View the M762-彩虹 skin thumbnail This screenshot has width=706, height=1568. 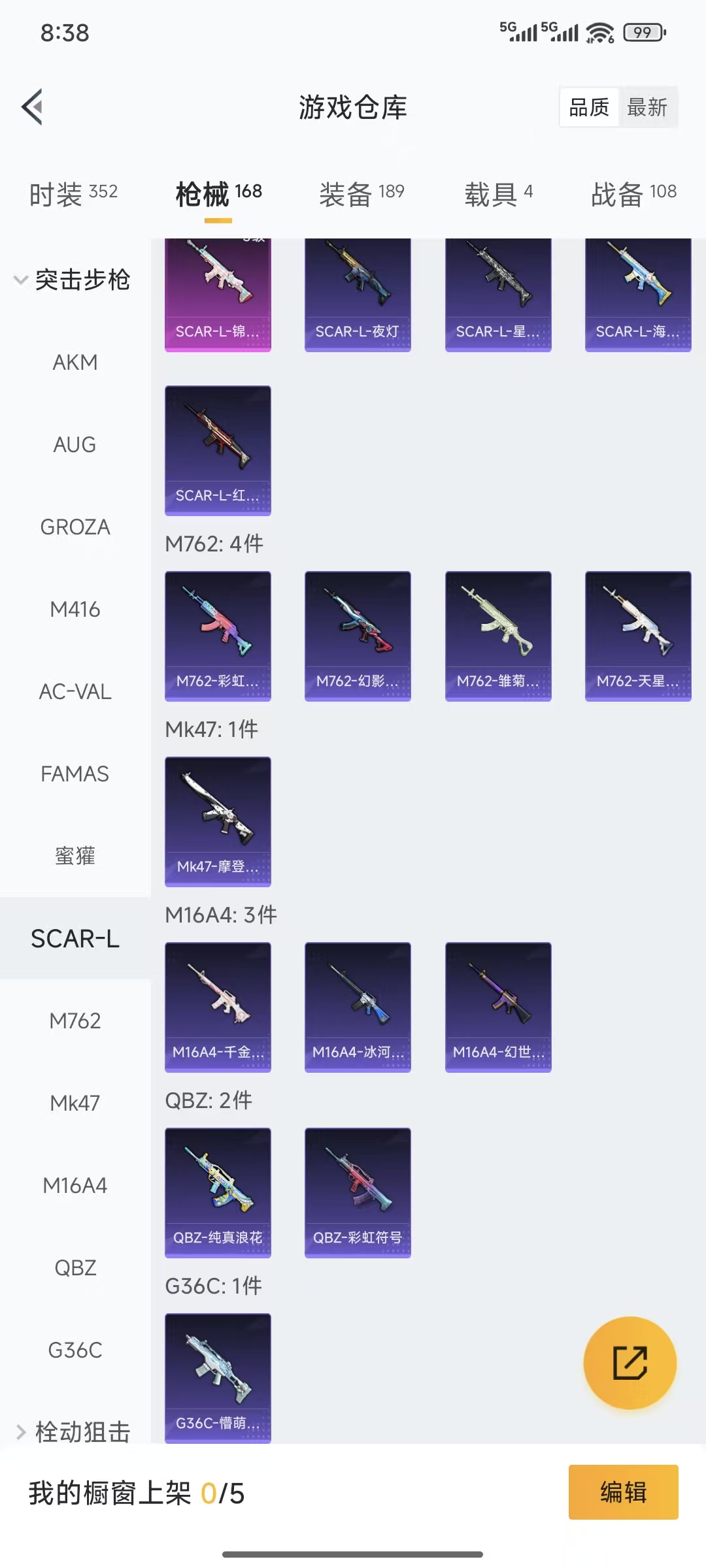218,636
